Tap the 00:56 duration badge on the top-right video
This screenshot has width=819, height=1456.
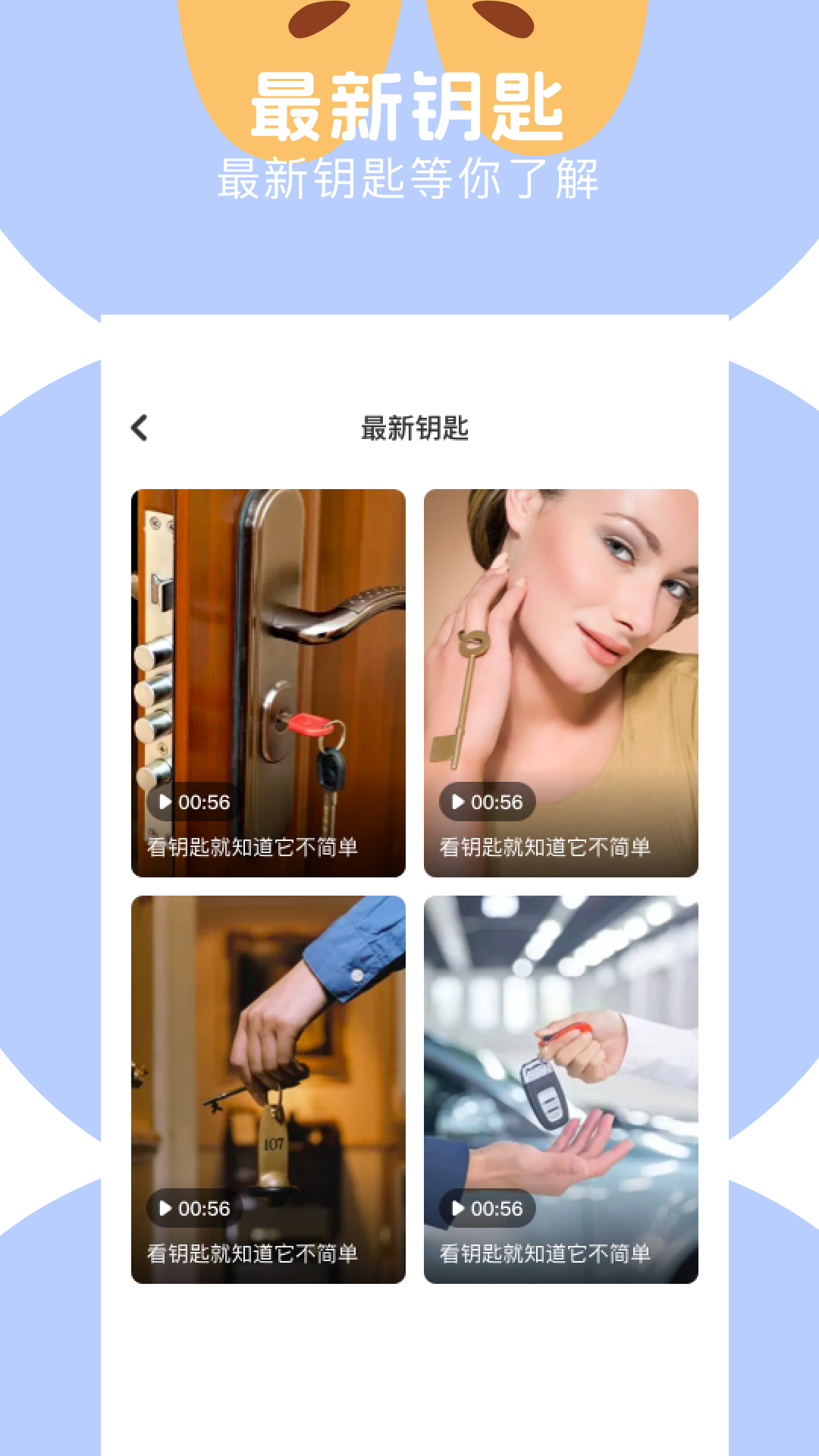[485, 802]
